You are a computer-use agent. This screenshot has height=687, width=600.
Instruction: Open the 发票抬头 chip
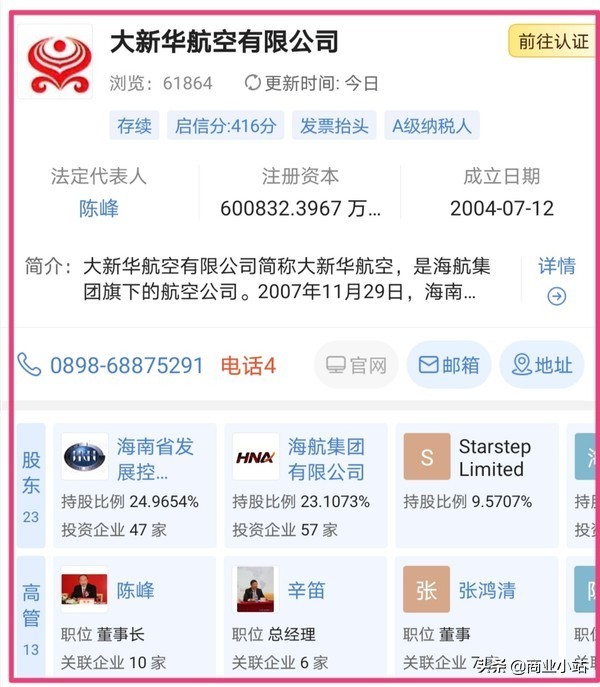pos(334,125)
